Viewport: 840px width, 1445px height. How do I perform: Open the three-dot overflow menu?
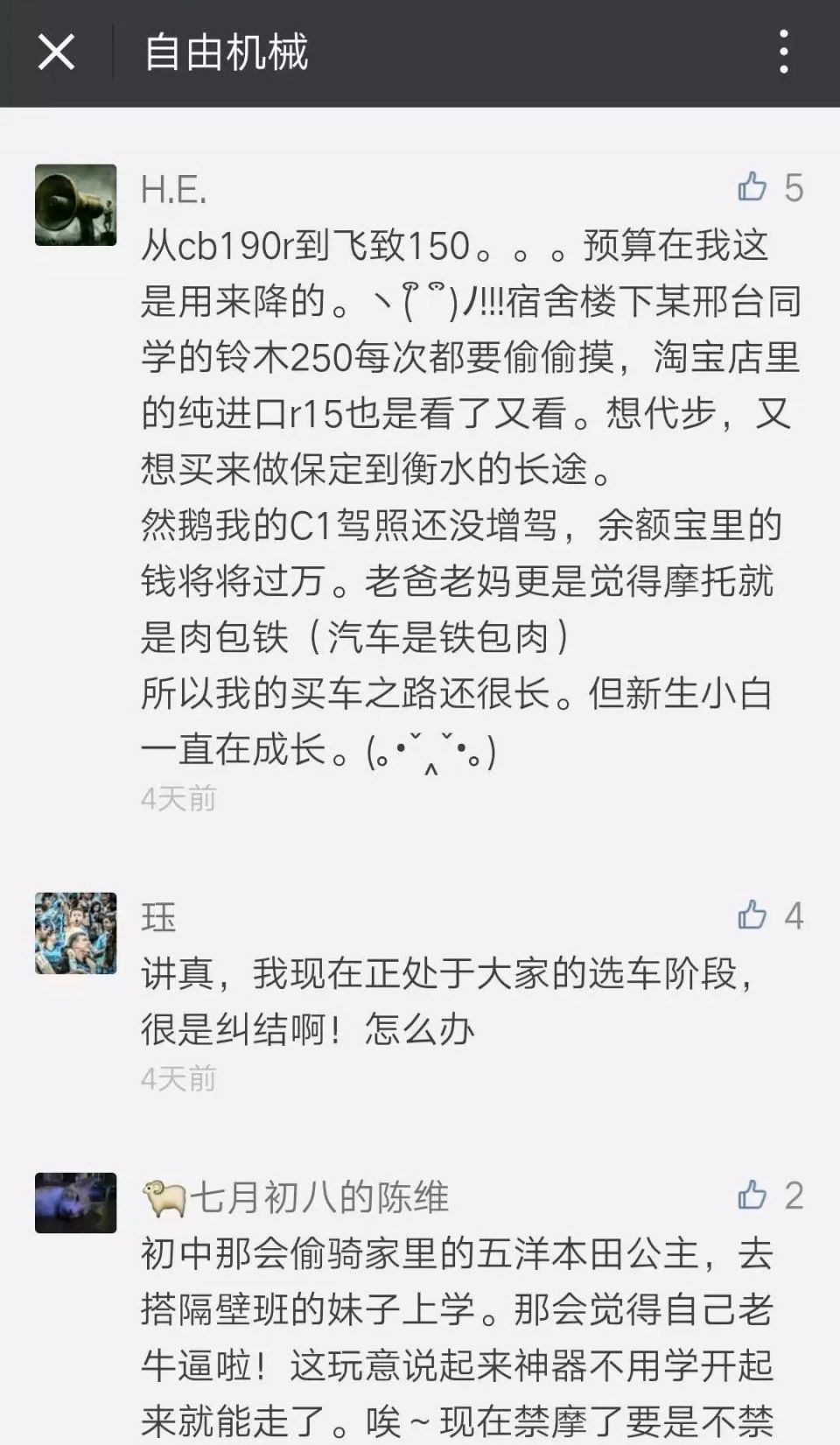(783, 53)
